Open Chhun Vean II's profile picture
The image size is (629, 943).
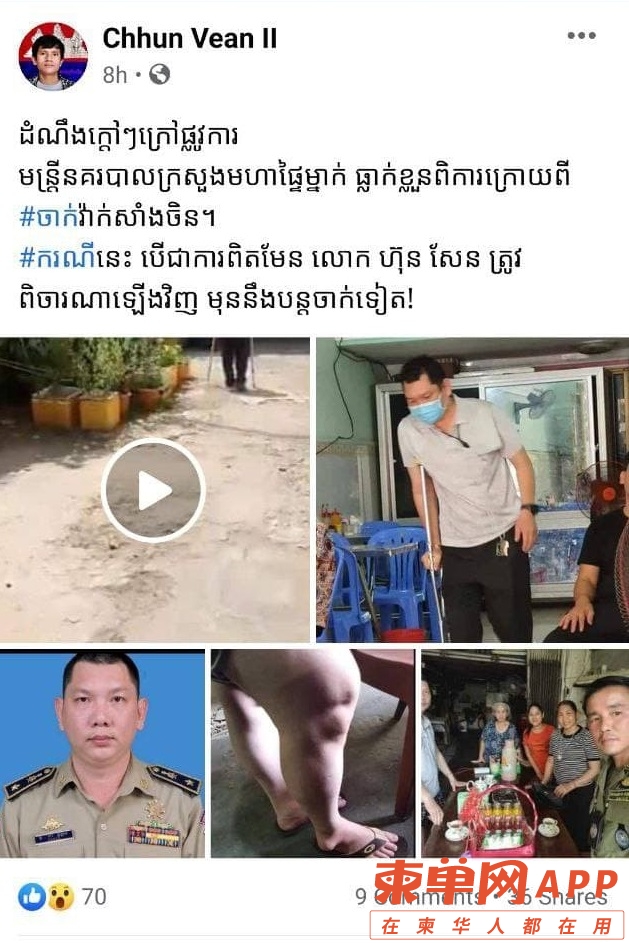click(53, 56)
